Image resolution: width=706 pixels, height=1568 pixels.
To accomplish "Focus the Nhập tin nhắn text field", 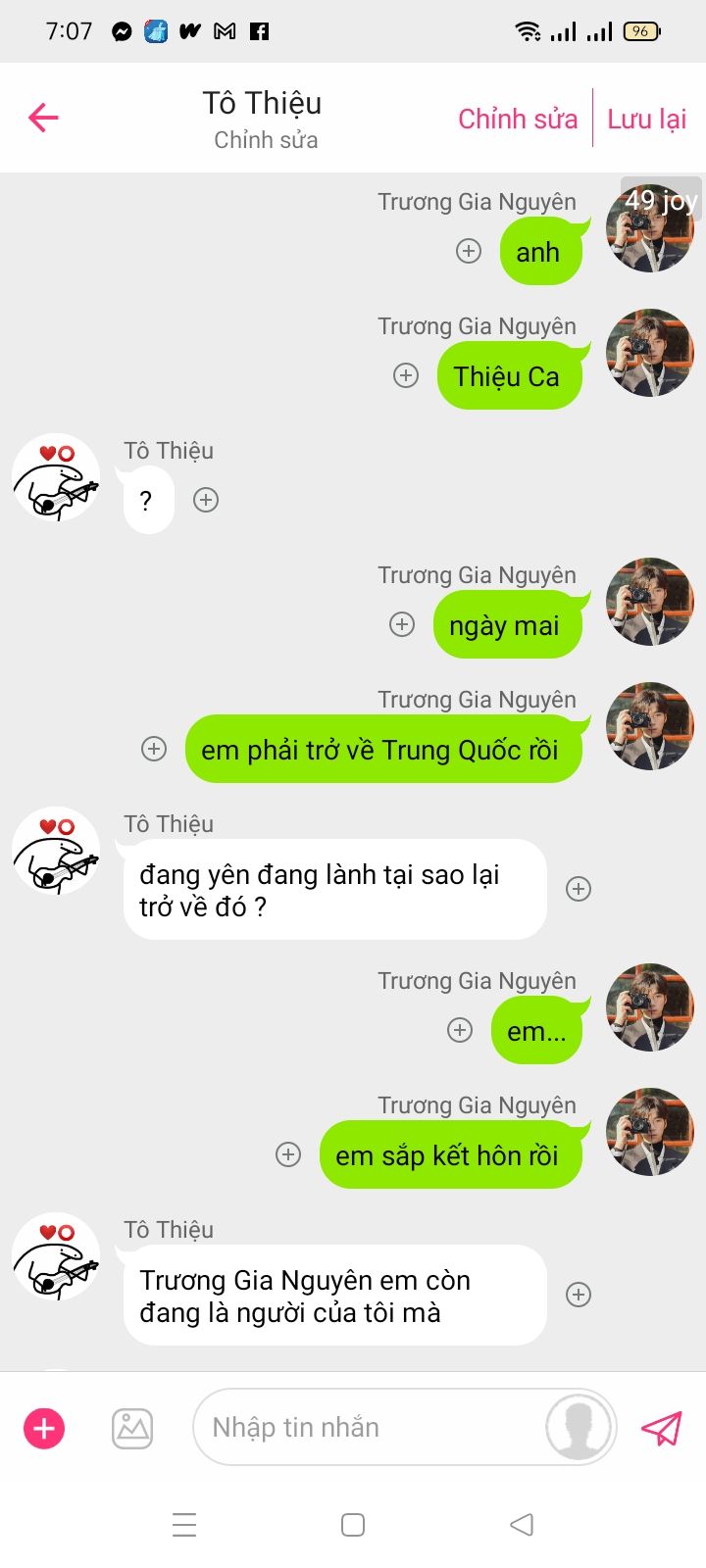I will tap(373, 1428).
